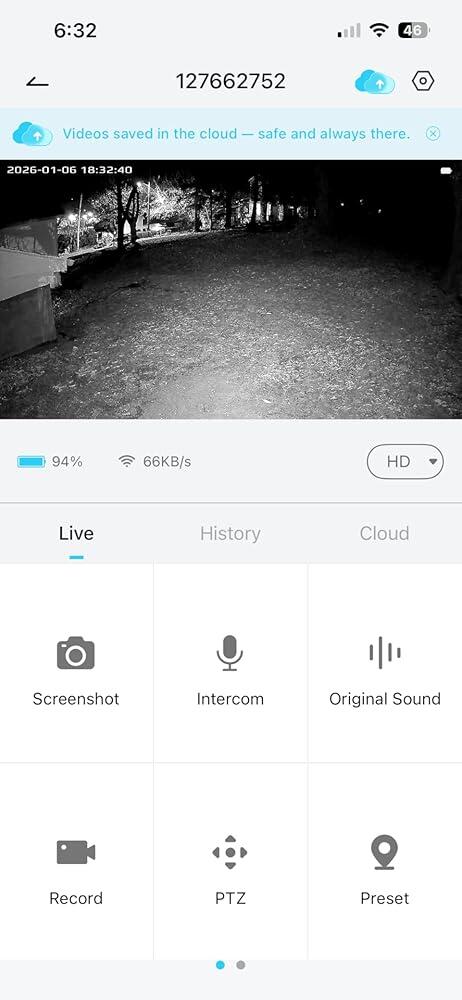Open the HD quality dropdown
The width and height of the screenshot is (462, 1000).
pos(405,461)
